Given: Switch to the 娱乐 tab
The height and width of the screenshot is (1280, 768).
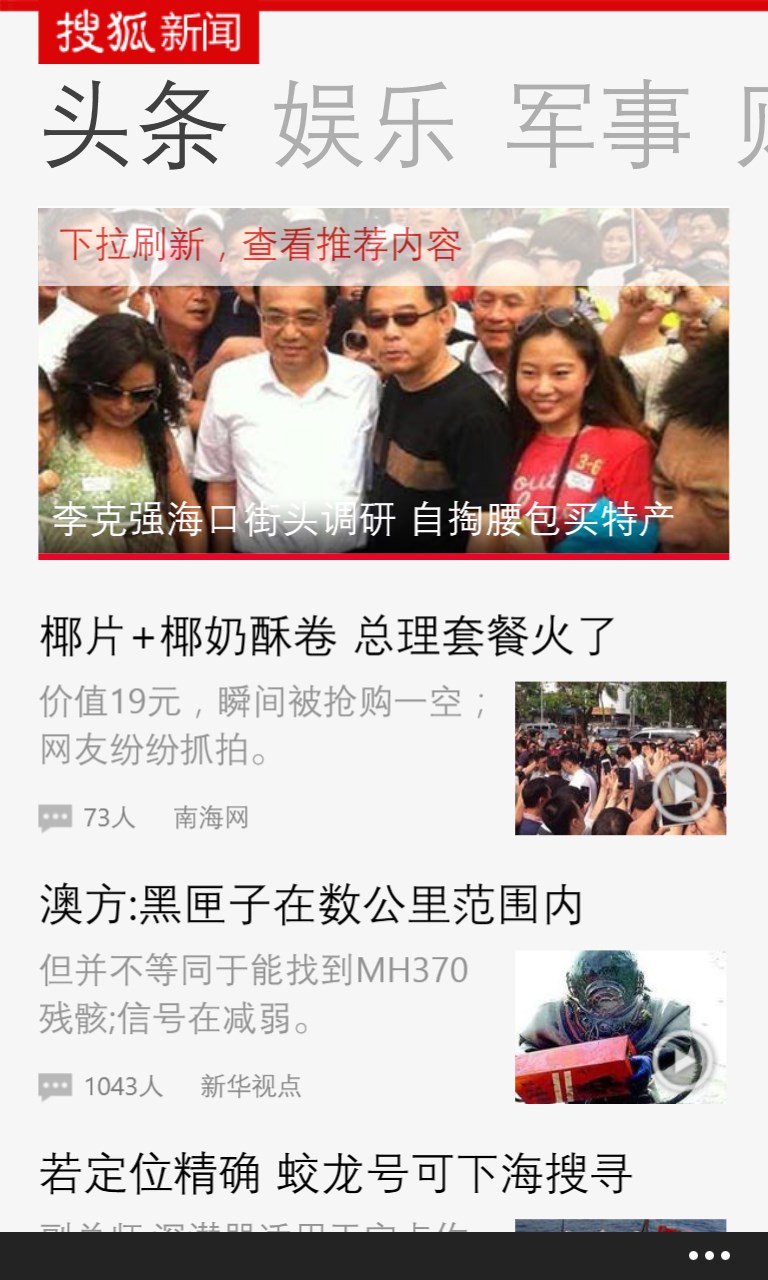Looking at the screenshot, I should point(365,125).
